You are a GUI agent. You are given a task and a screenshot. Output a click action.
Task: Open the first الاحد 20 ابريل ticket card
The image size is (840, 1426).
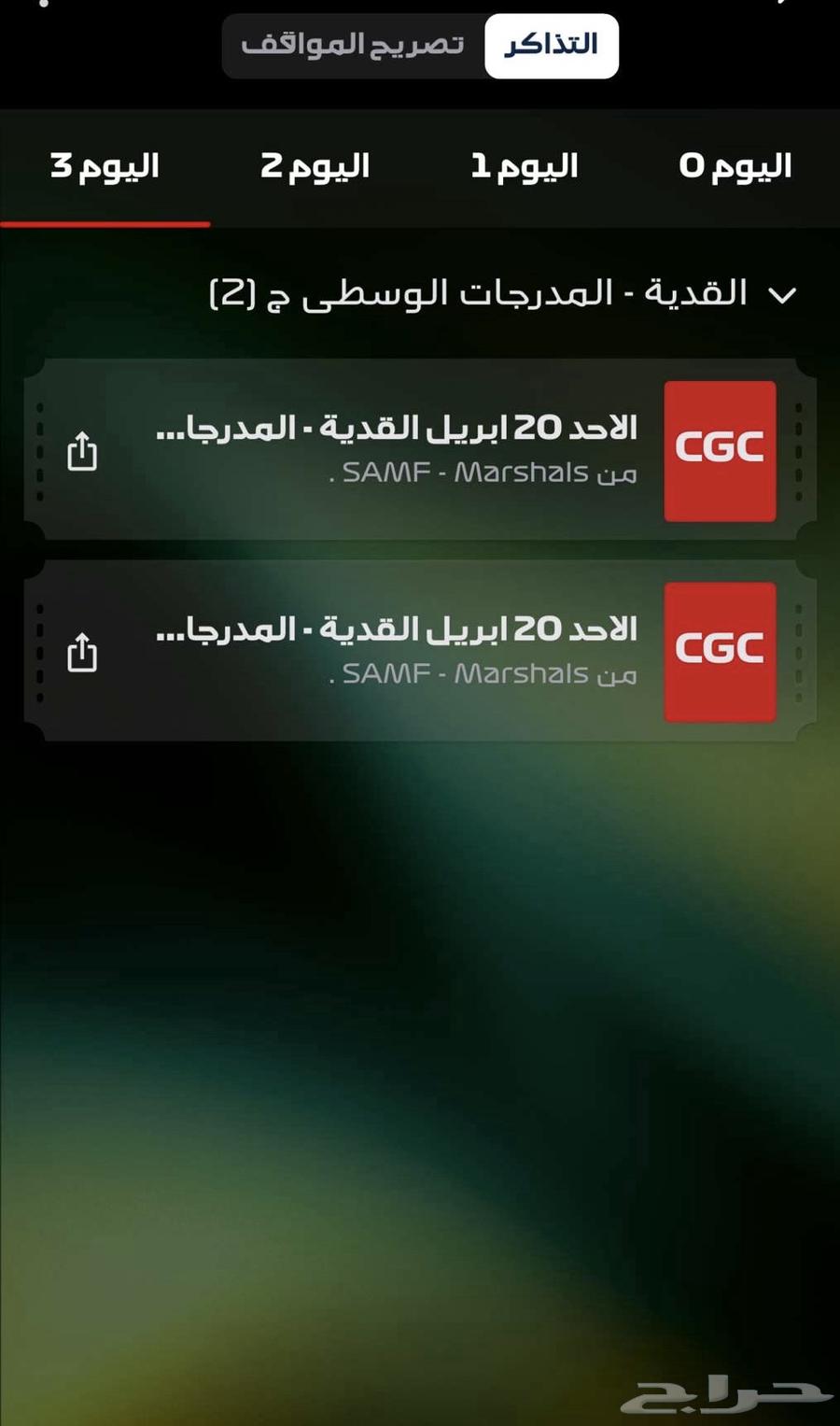coord(420,449)
